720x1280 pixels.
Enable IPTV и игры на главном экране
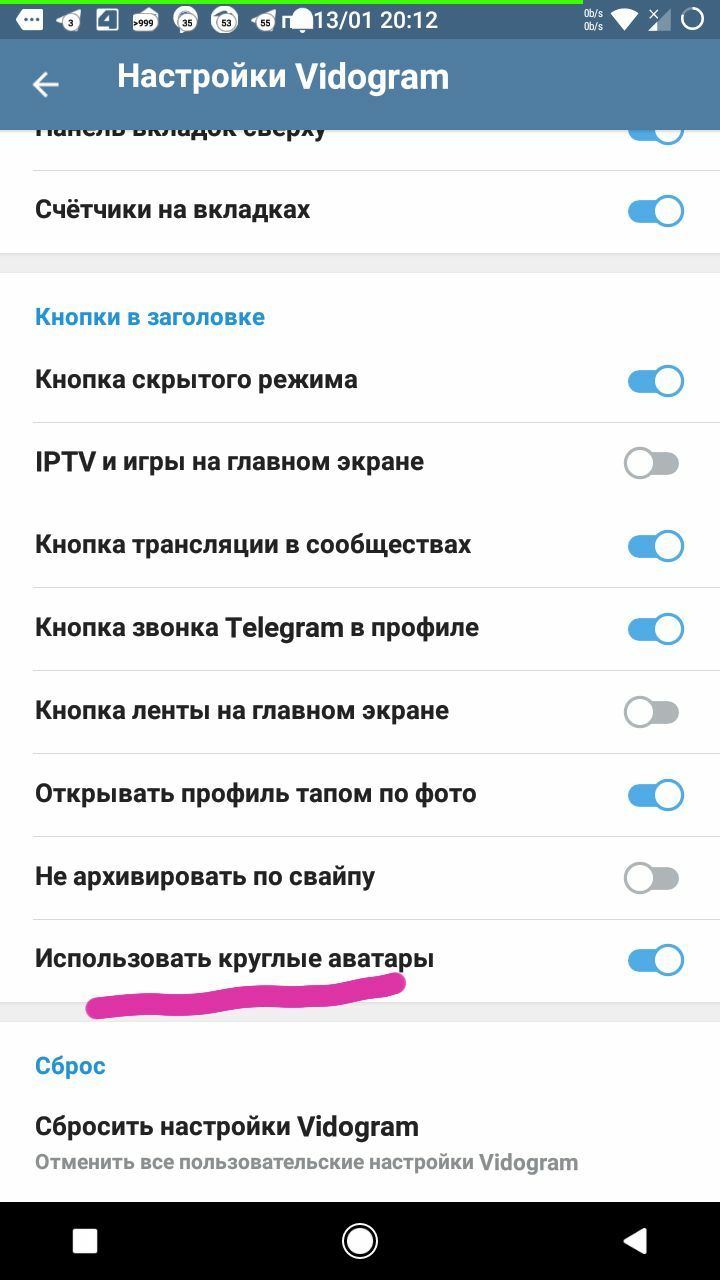(652, 463)
